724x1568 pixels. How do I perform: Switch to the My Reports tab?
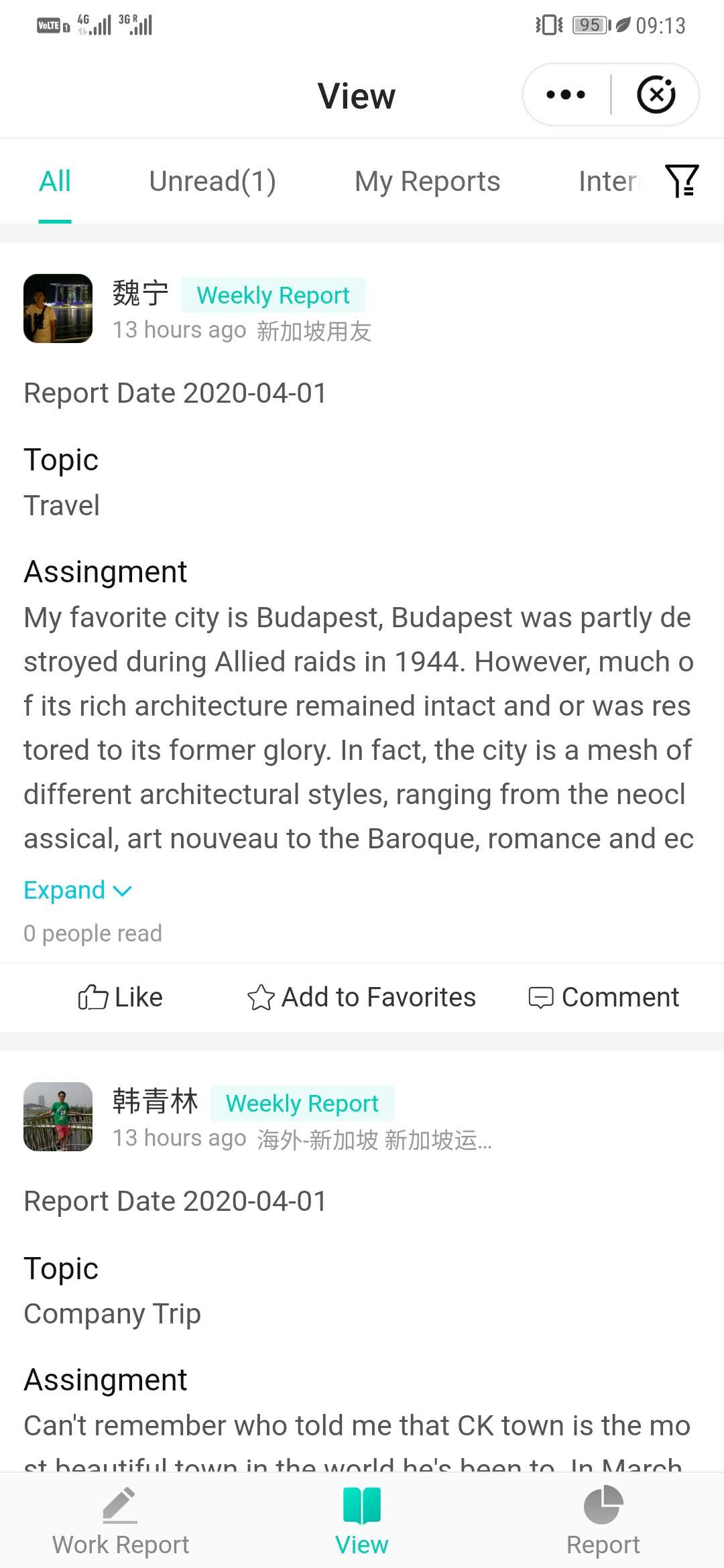(x=427, y=182)
